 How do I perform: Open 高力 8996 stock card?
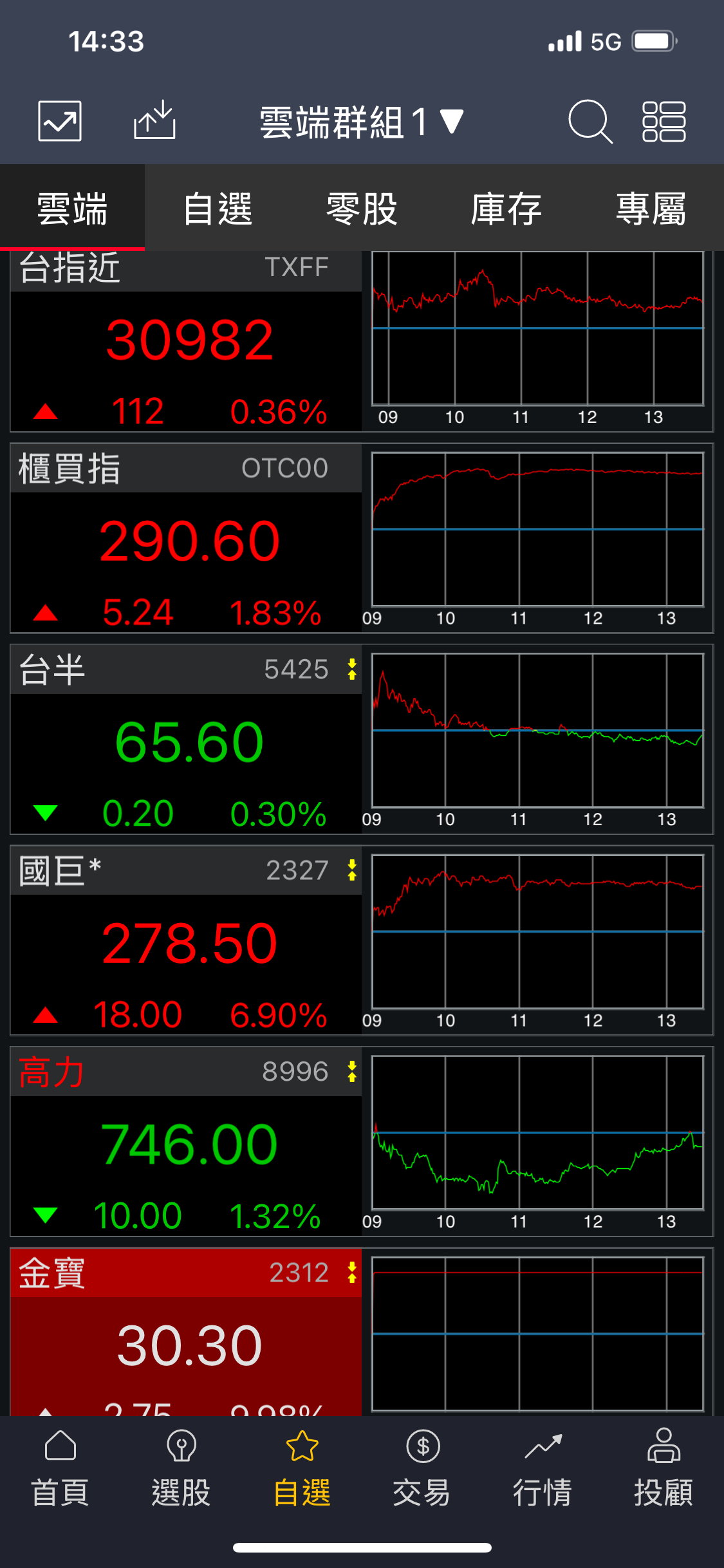coord(187,1144)
